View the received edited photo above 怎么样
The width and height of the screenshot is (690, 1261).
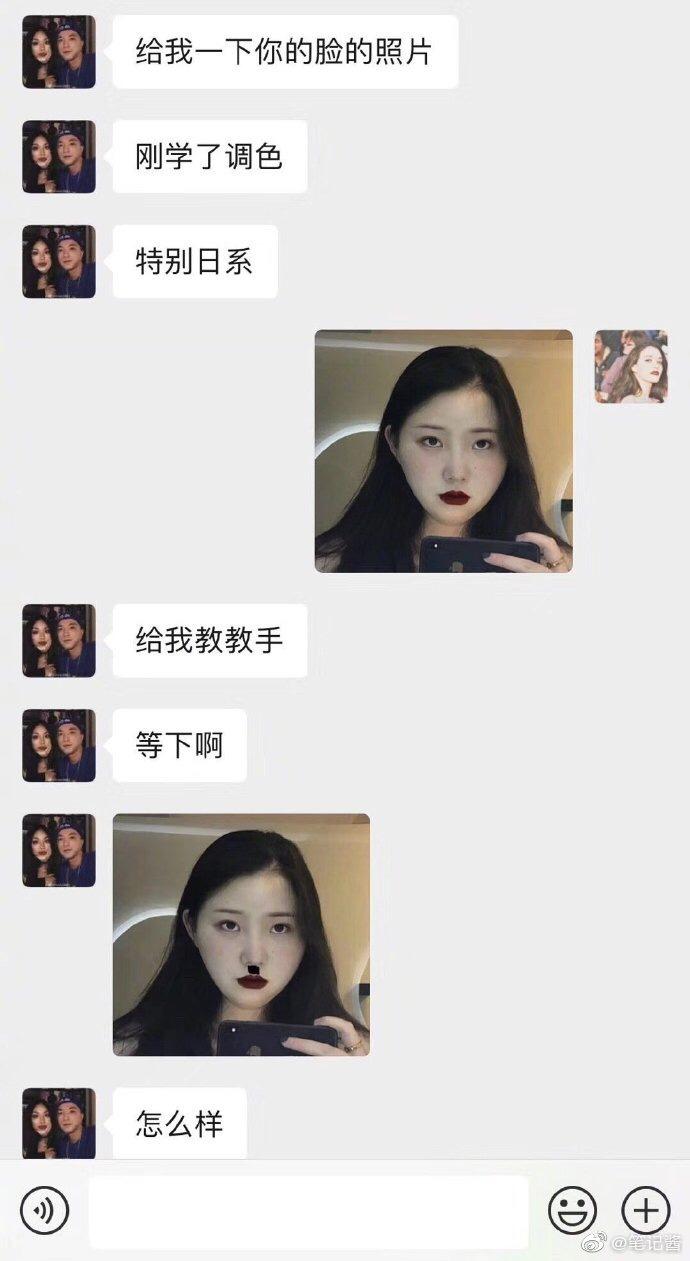pos(241,935)
